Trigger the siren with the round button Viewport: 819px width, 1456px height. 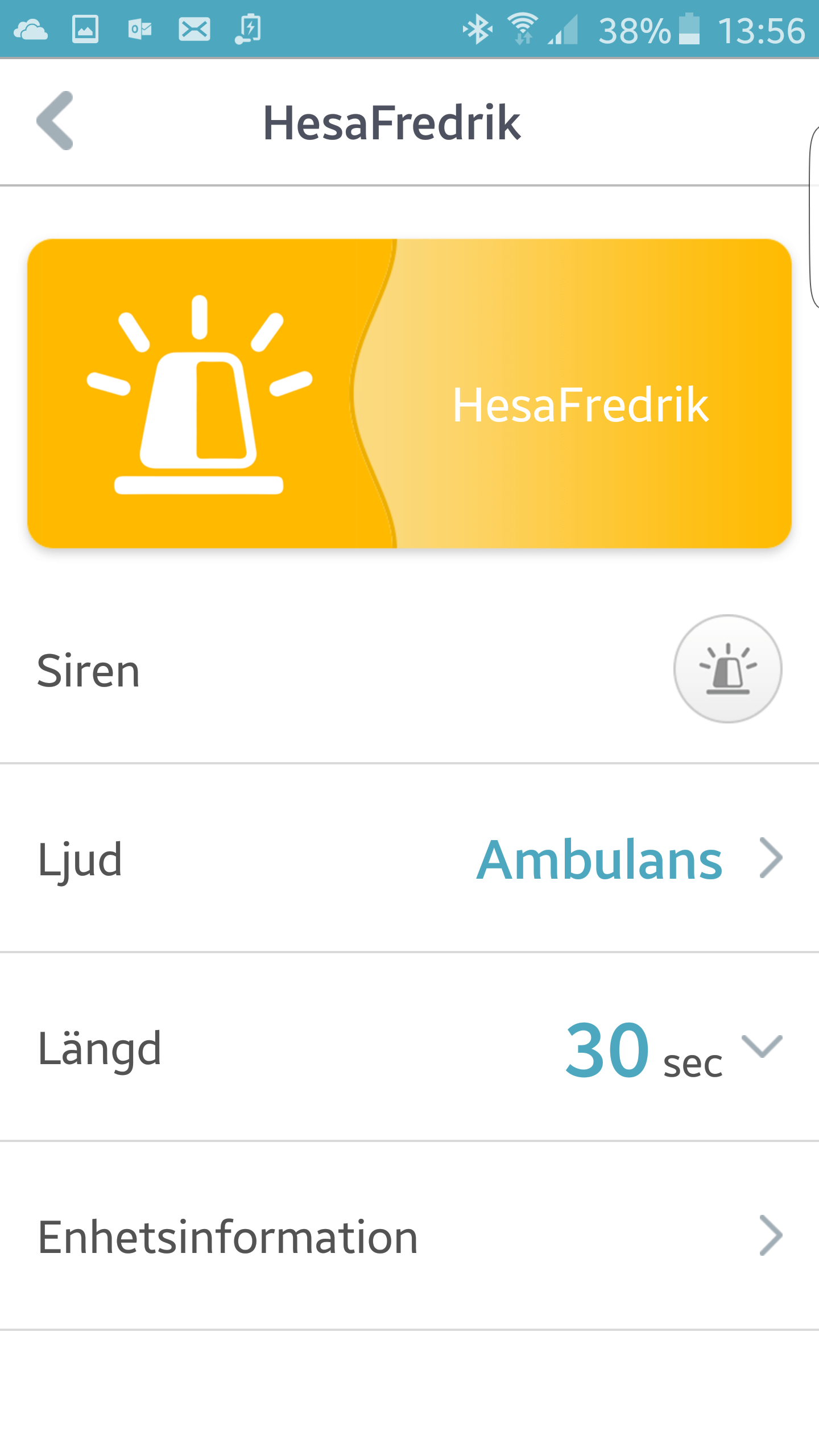pyautogui.click(x=727, y=669)
